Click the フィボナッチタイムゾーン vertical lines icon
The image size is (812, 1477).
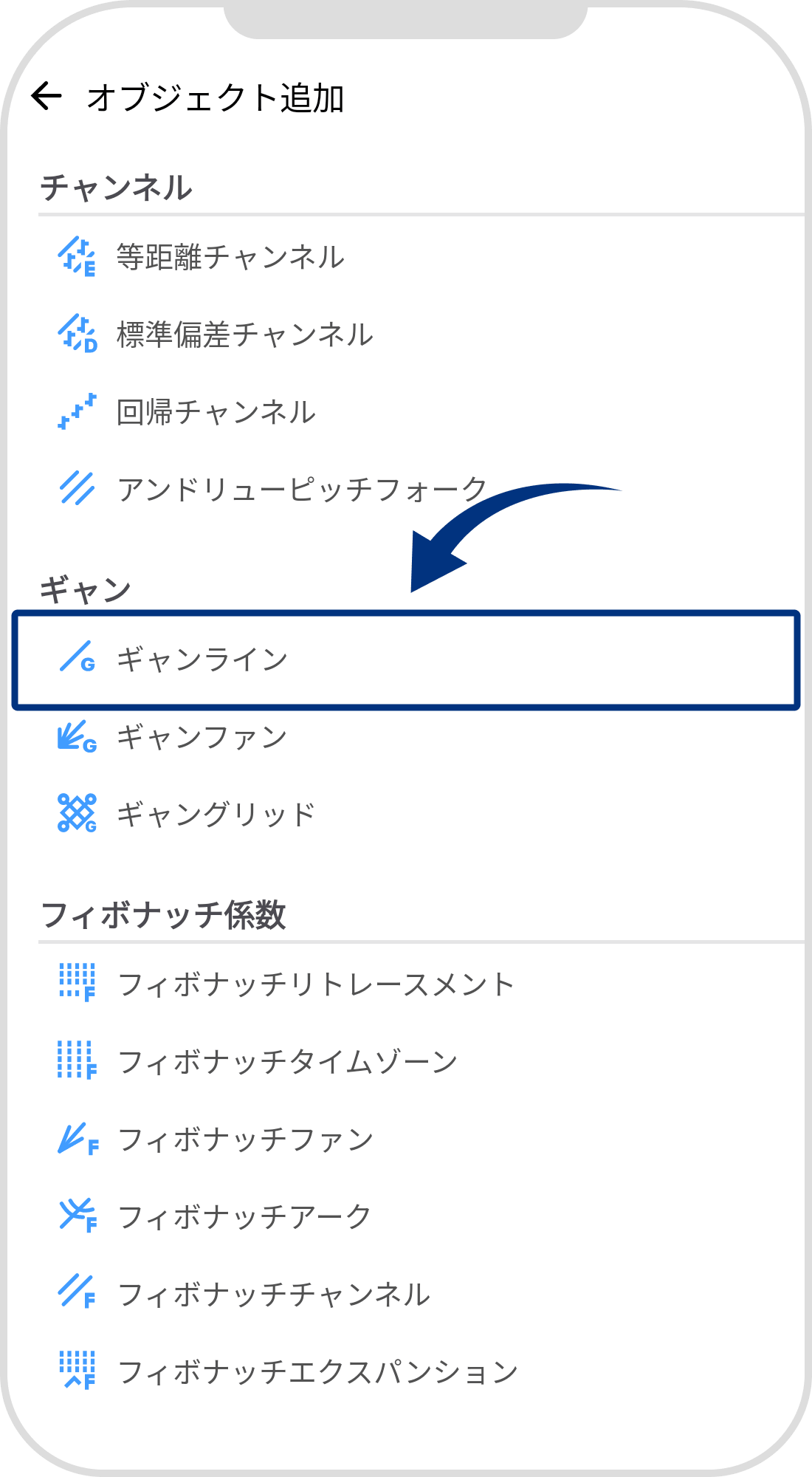point(76,1060)
